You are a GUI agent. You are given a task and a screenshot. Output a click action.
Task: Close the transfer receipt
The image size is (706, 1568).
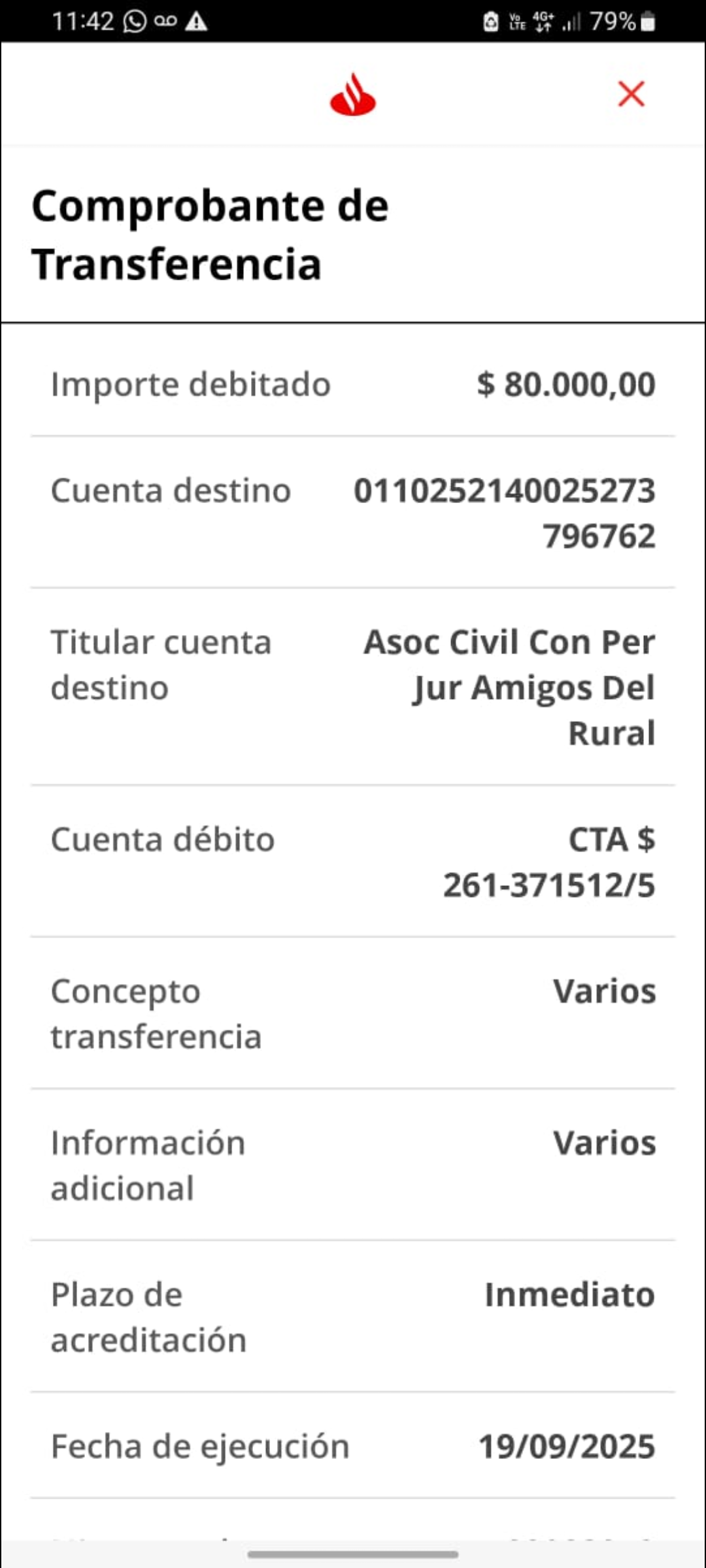631,94
